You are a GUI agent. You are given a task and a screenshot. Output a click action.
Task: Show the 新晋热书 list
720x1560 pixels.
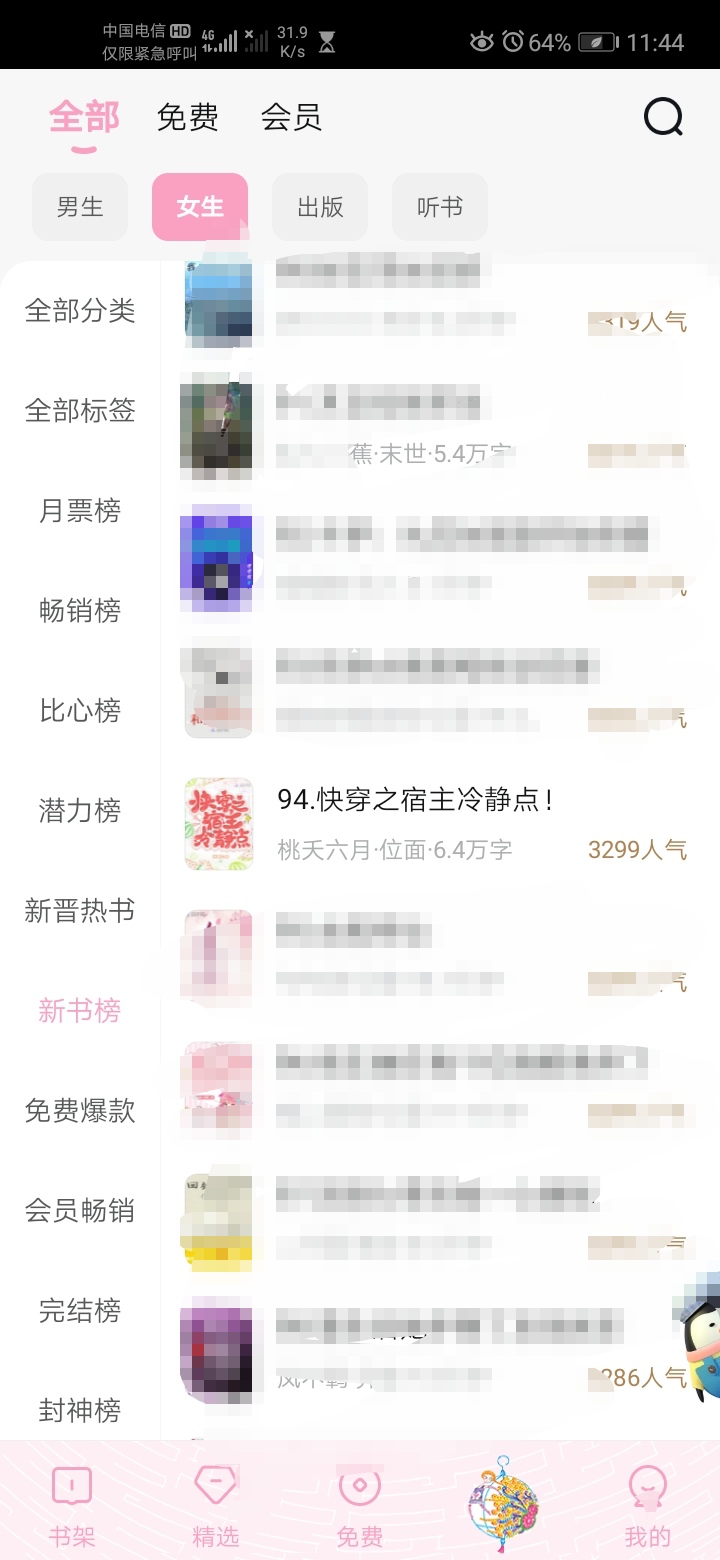pyautogui.click(x=80, y=911)
